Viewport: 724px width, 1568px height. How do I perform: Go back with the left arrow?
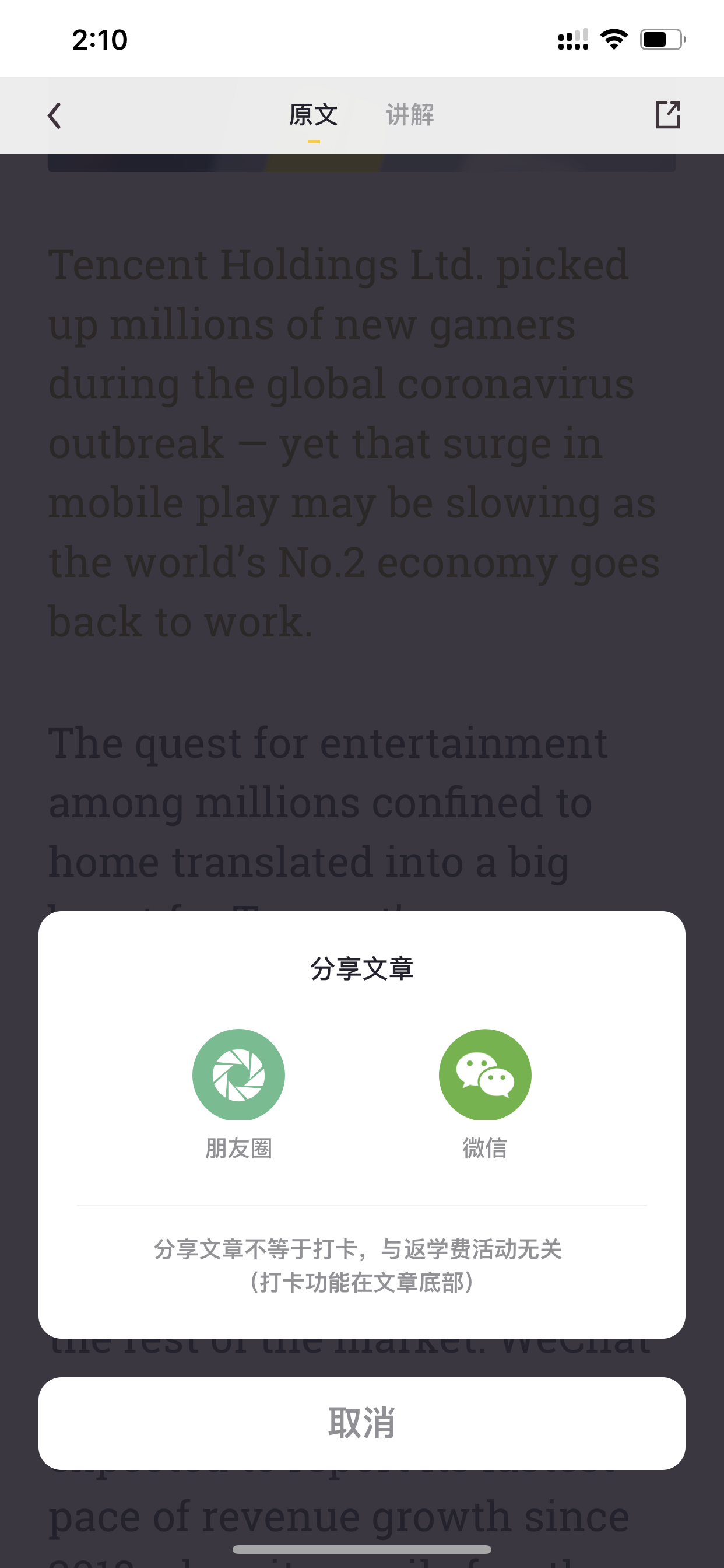pyautogui.click(x=54, y=116)
